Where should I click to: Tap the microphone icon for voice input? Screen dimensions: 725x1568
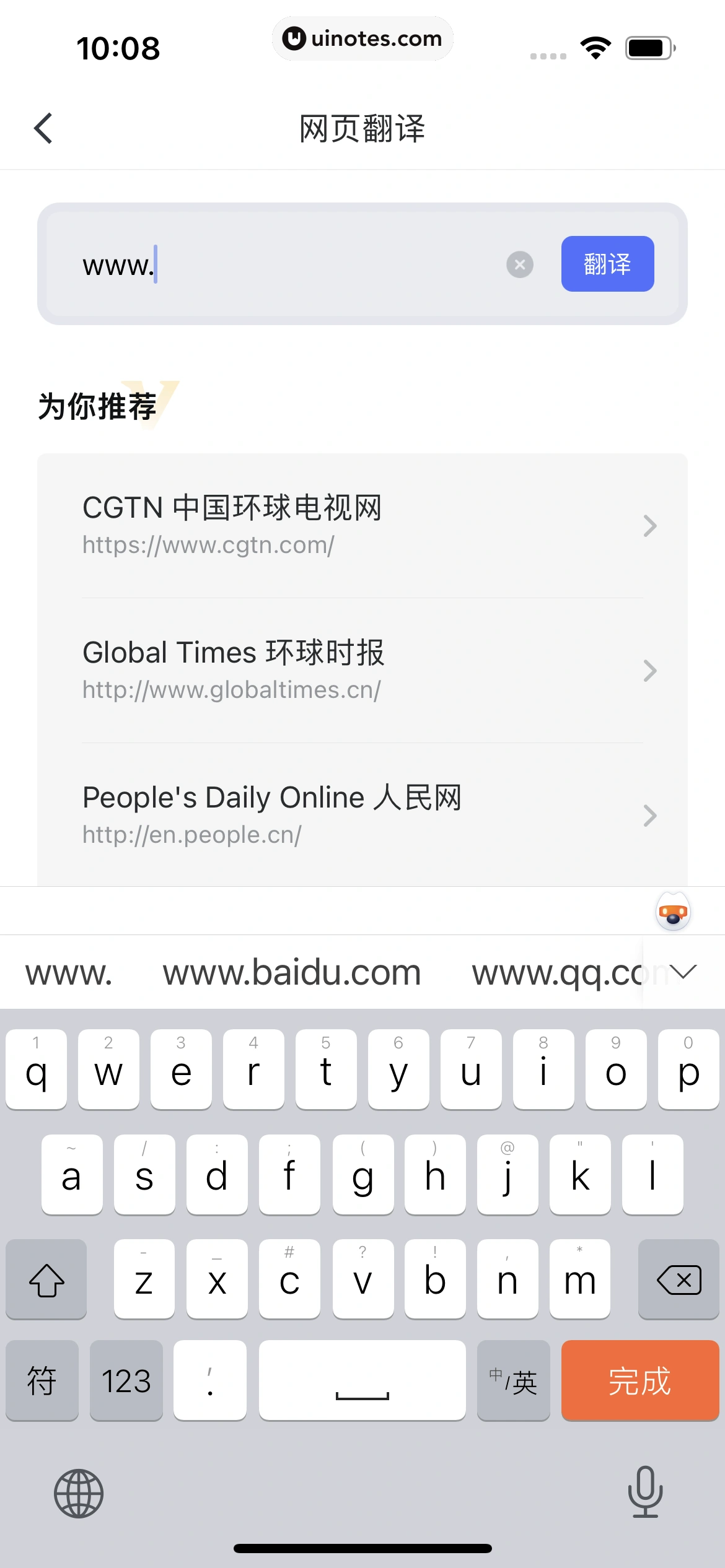point(644,1492)
